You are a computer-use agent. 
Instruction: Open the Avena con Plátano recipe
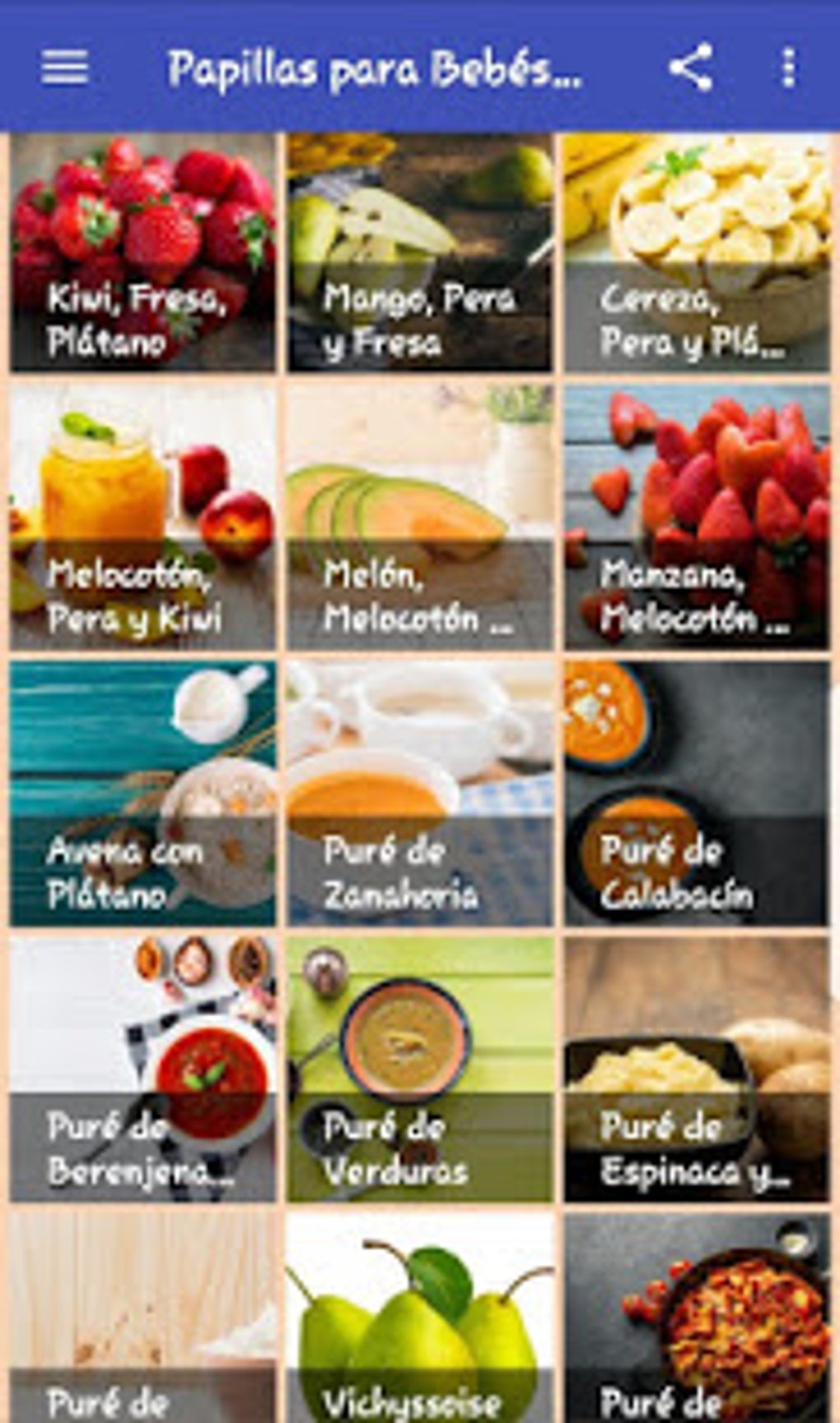point(142,794)
